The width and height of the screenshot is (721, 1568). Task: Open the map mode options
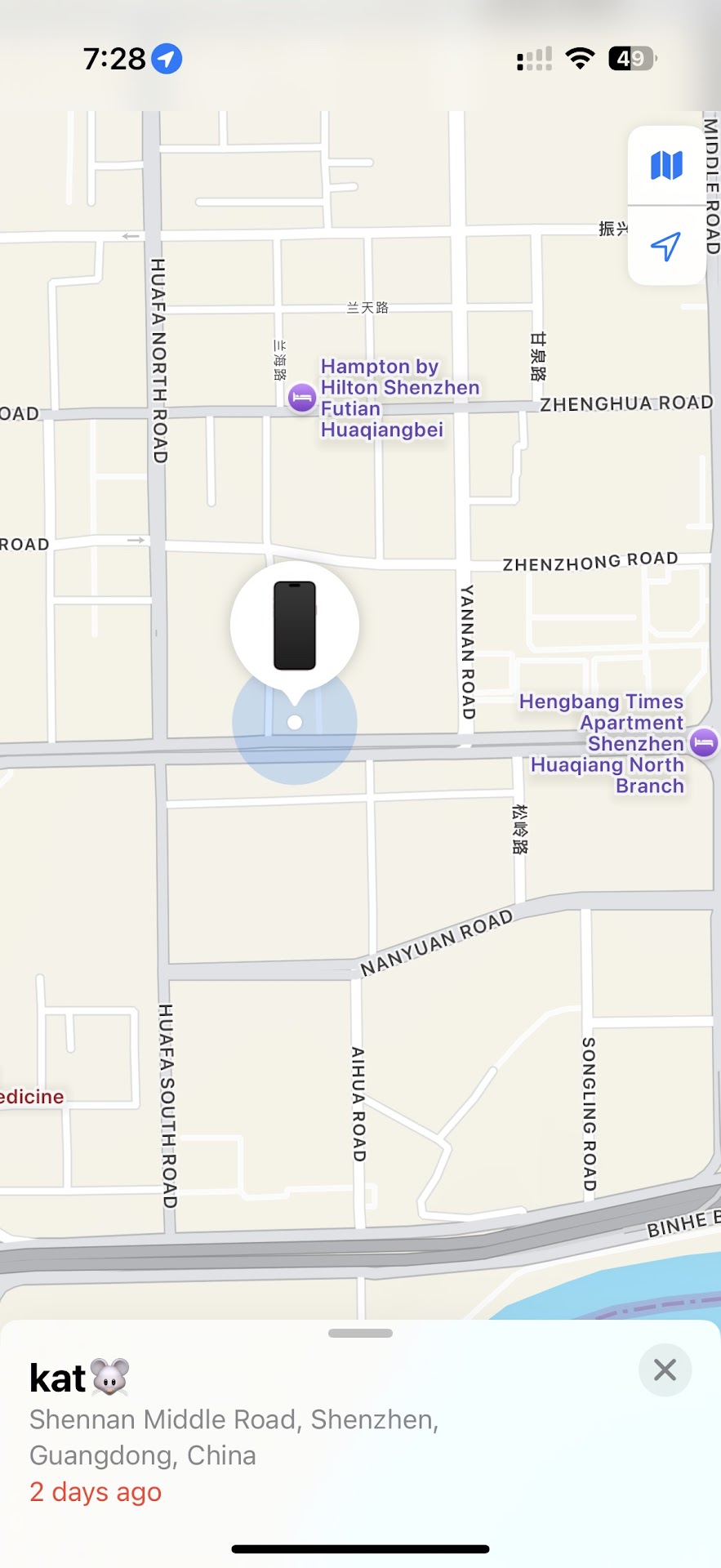point(666,165)
